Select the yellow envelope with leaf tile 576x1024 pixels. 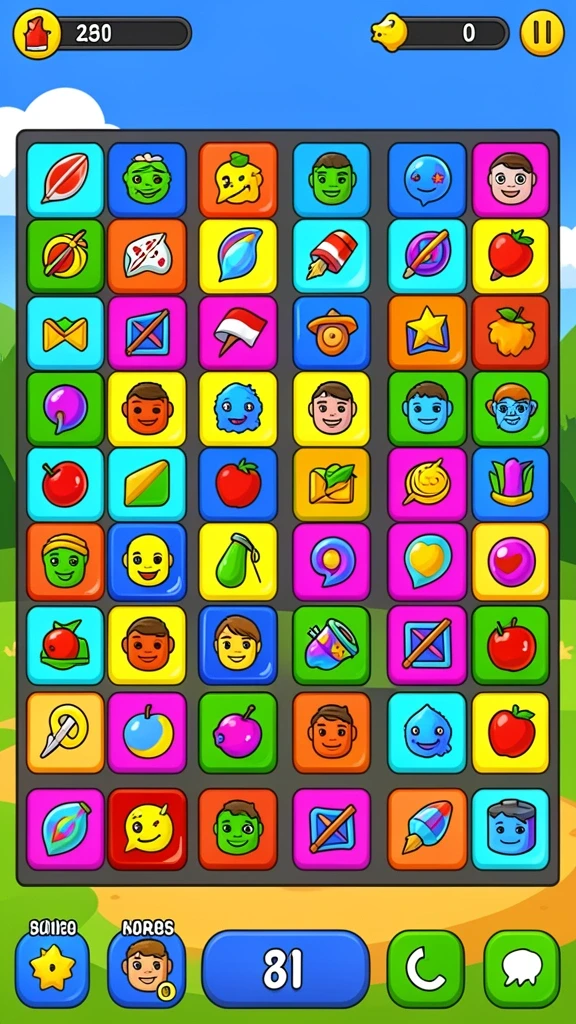332,485
